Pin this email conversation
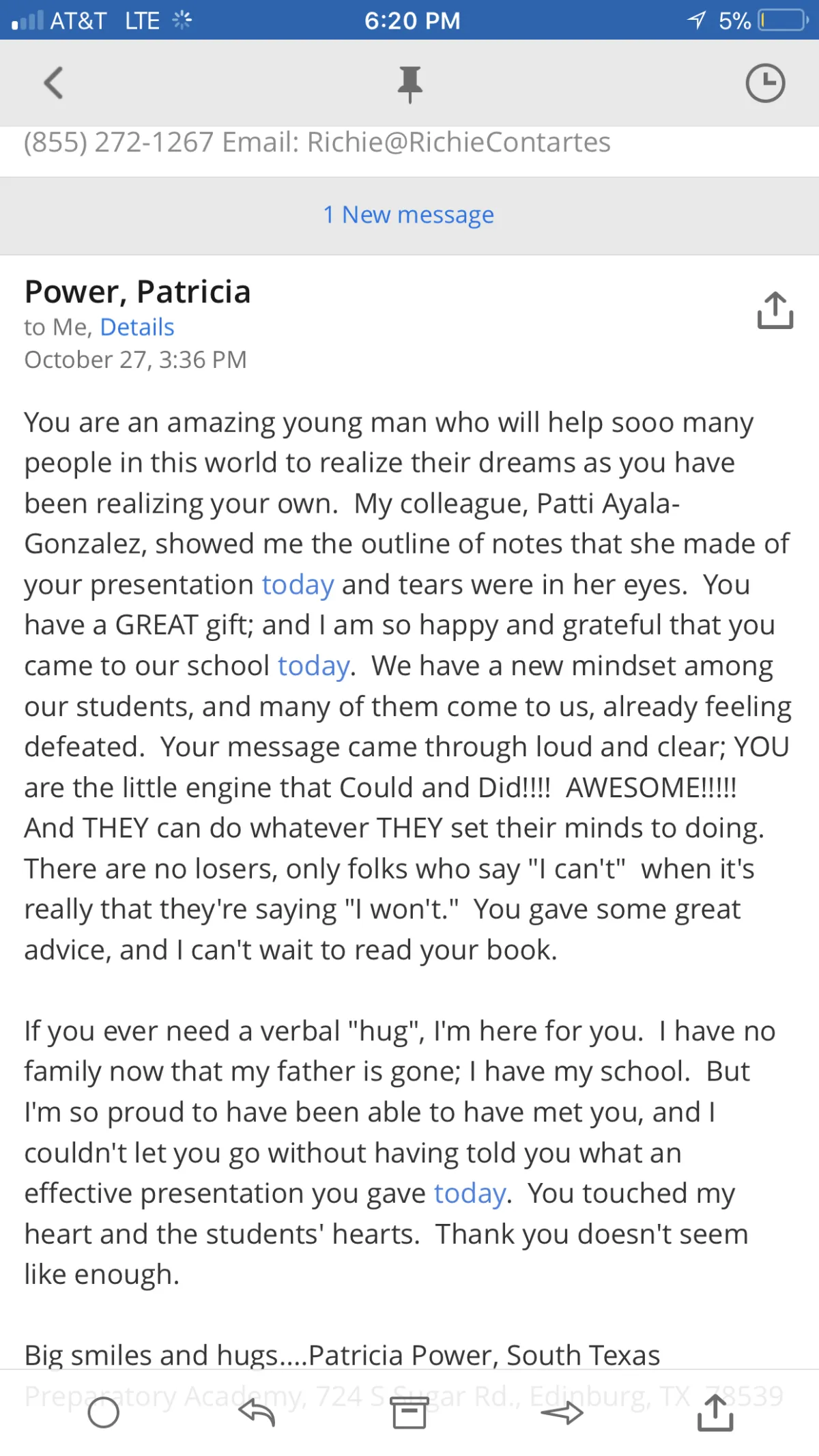Viewport: 819px width, 1456px height. [409, 84]
